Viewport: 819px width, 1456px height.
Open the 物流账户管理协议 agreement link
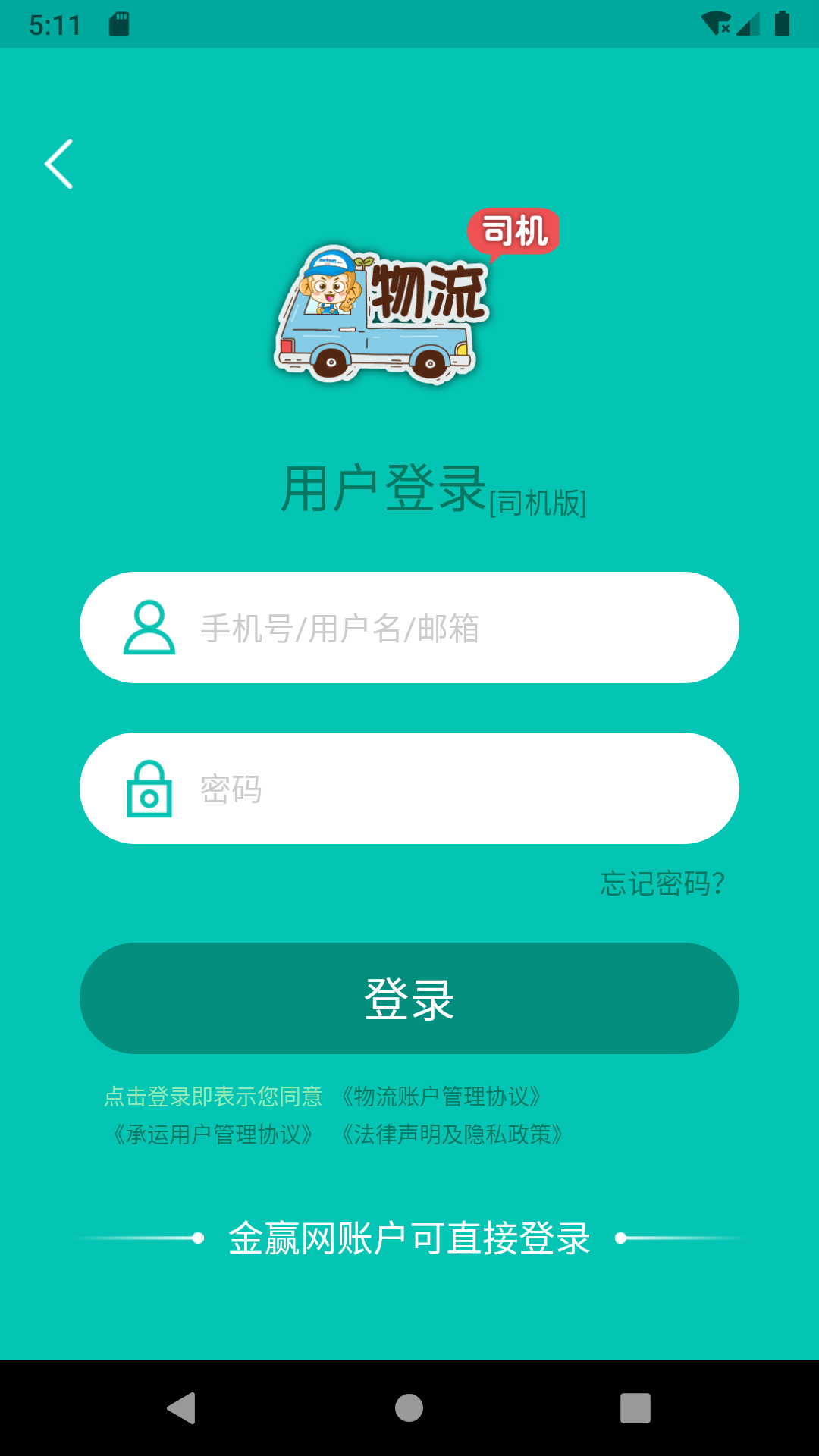coord(441,1097)
